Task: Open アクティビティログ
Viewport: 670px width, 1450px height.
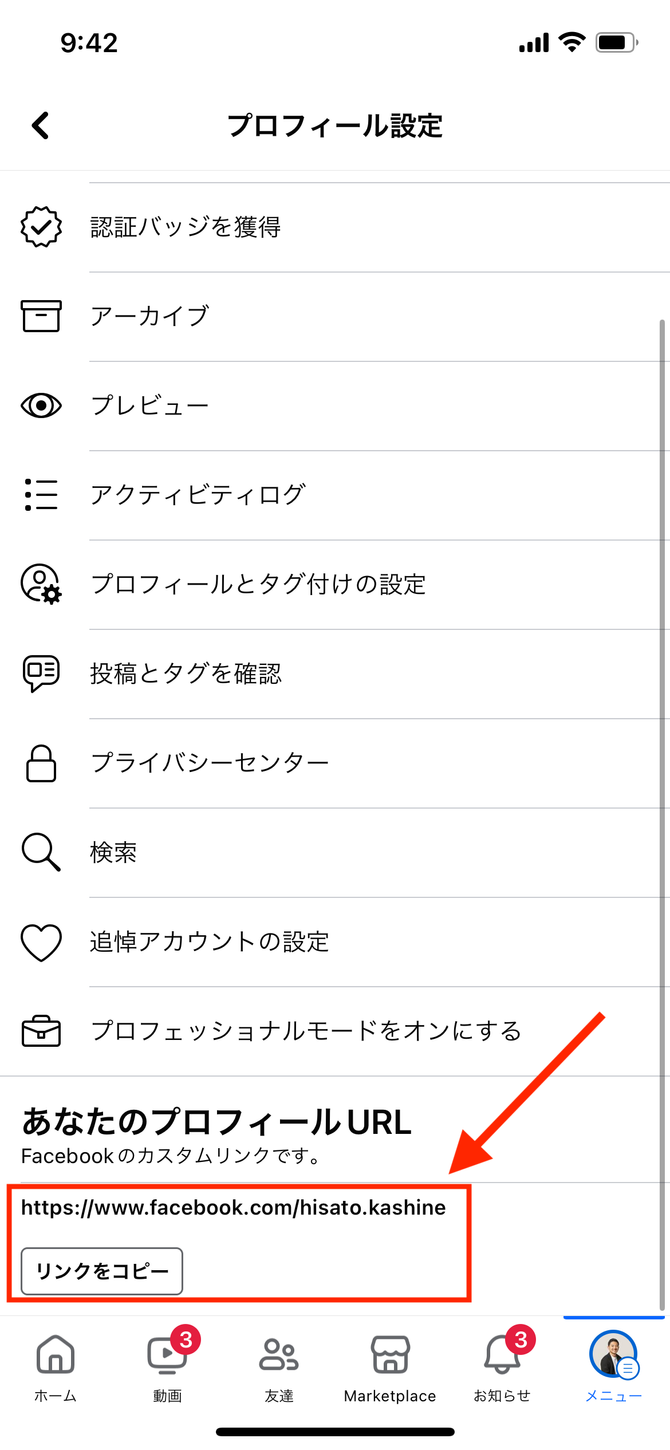Action: click(x=197, y=495)
